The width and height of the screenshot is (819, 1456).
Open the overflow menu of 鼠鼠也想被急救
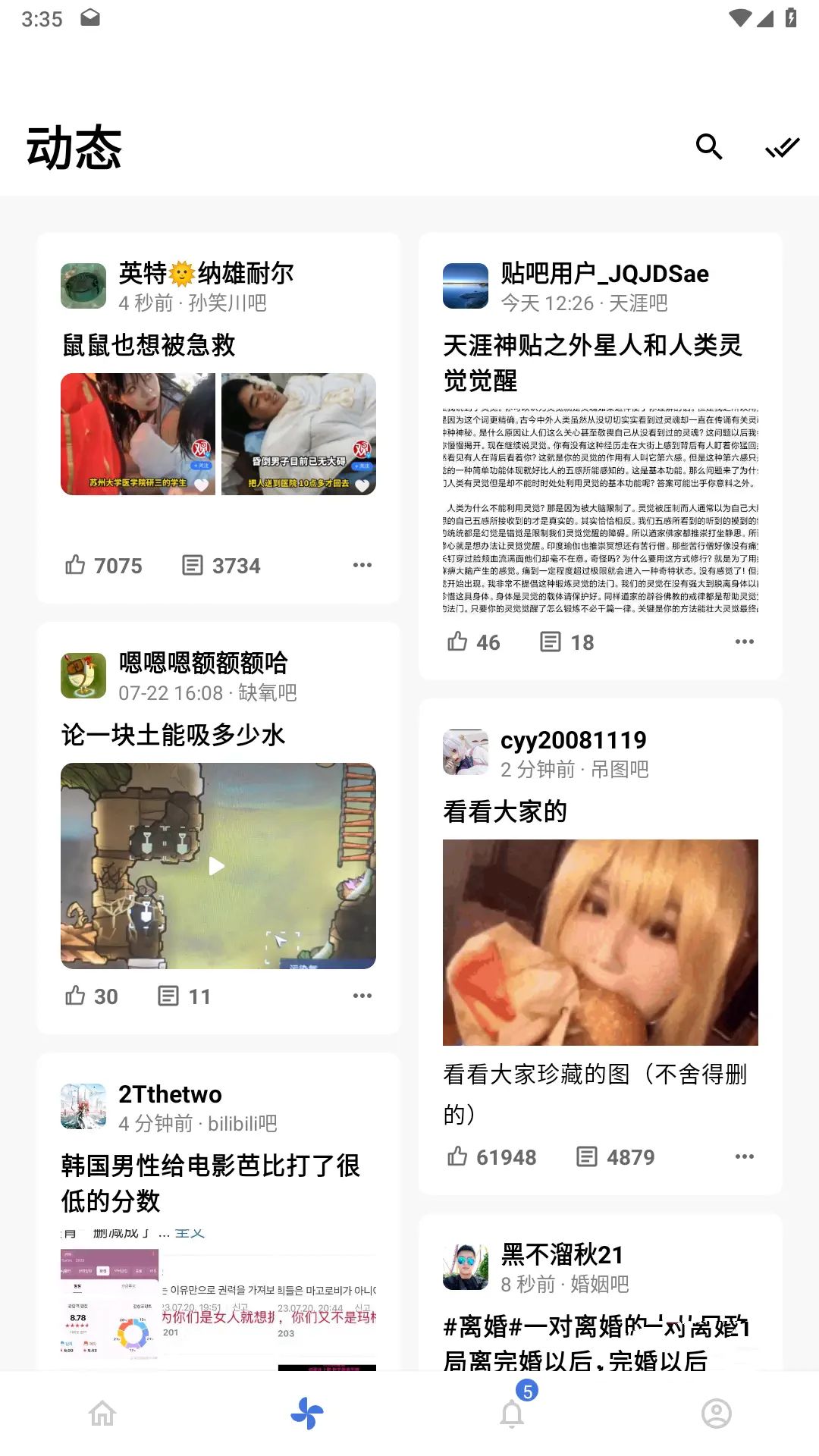tap(362, 566)
